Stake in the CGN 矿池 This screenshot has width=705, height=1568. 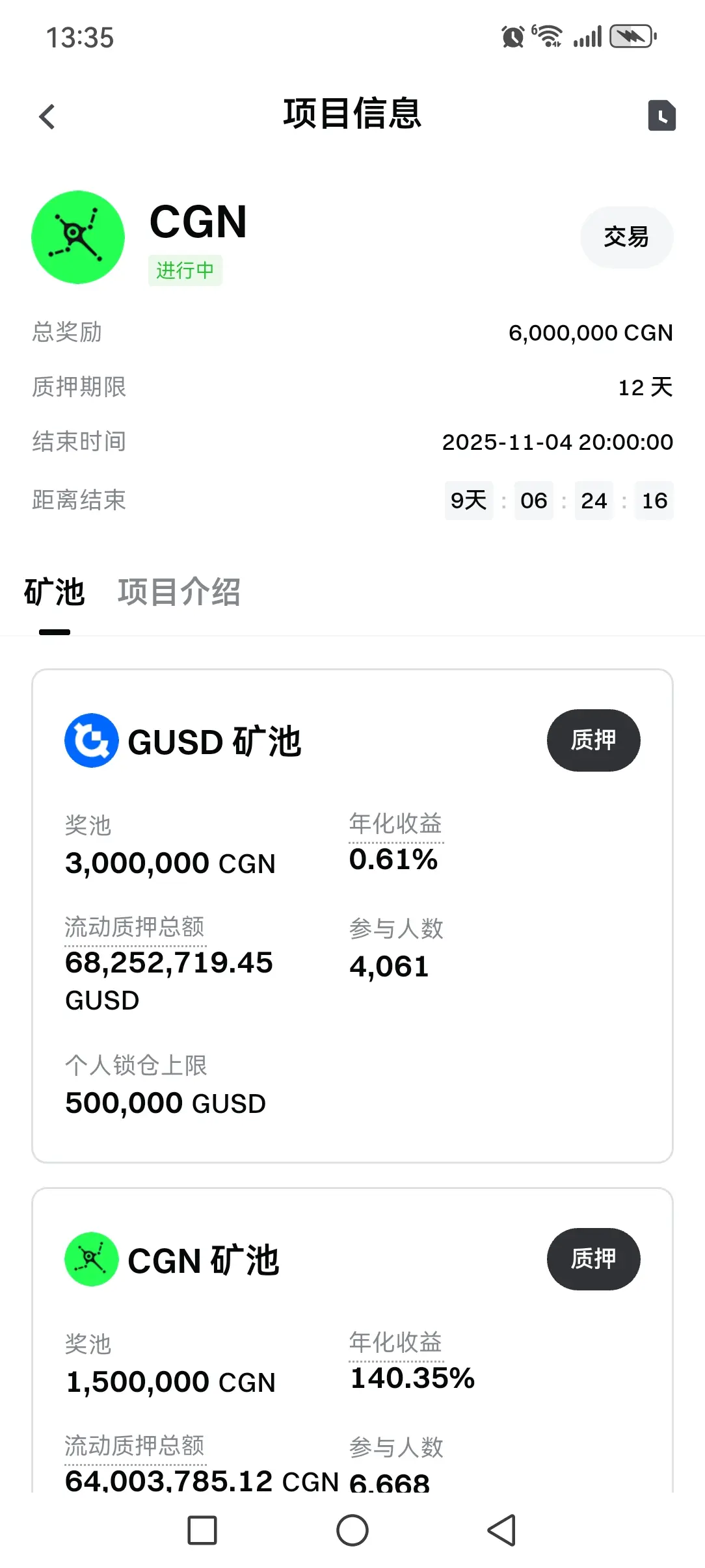click(592, 1259)
